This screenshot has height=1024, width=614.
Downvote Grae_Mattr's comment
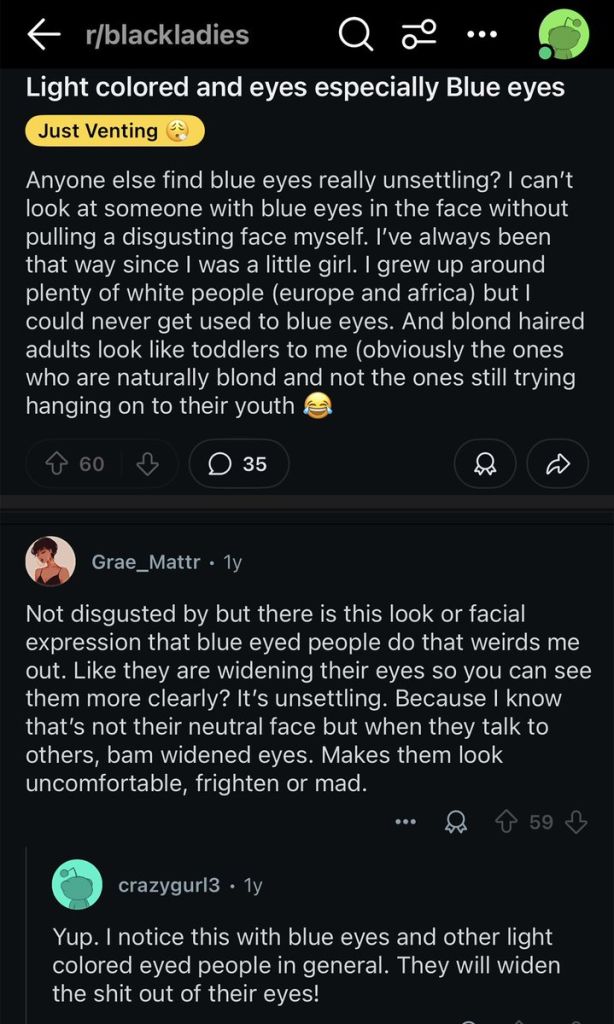(x=575, y=823)
